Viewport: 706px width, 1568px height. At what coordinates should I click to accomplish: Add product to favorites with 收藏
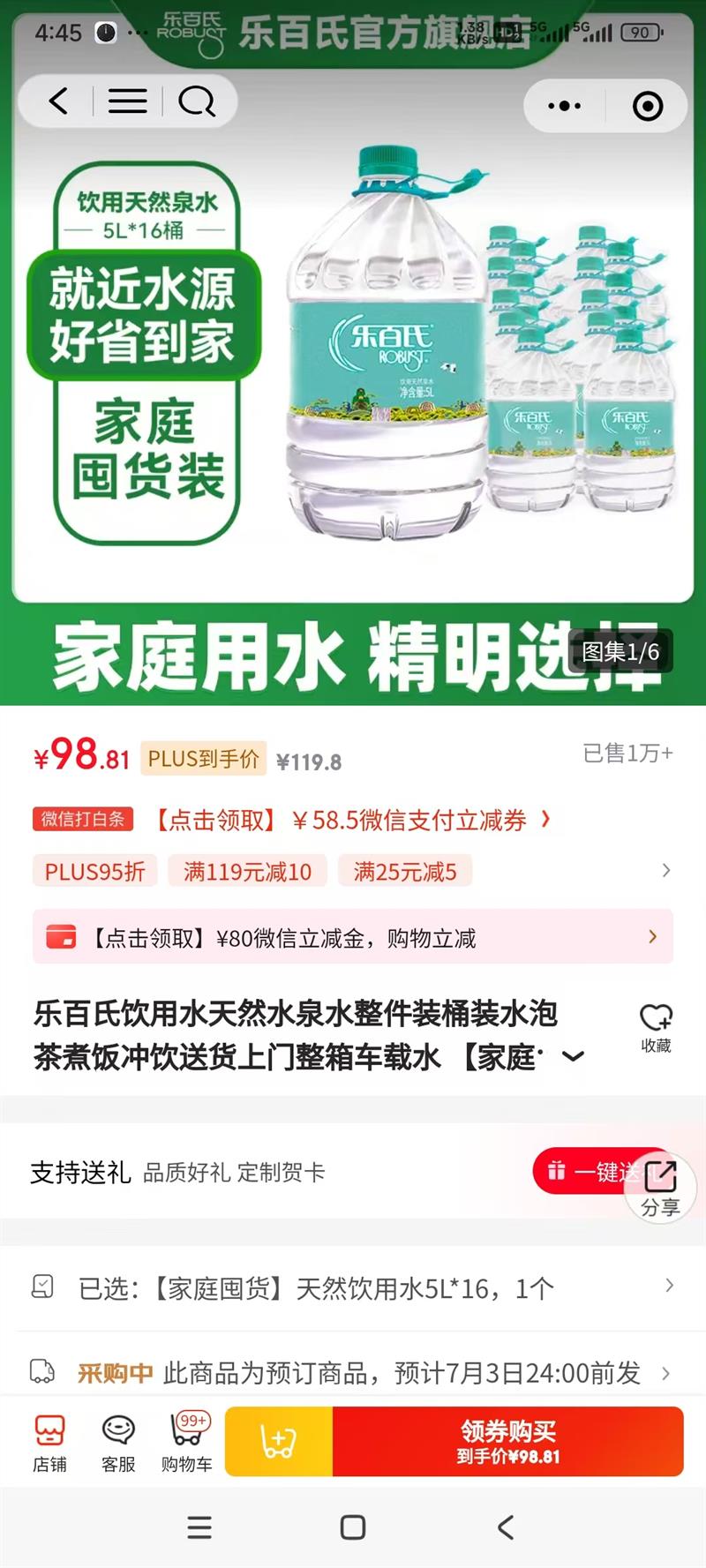click(656, 1028)
